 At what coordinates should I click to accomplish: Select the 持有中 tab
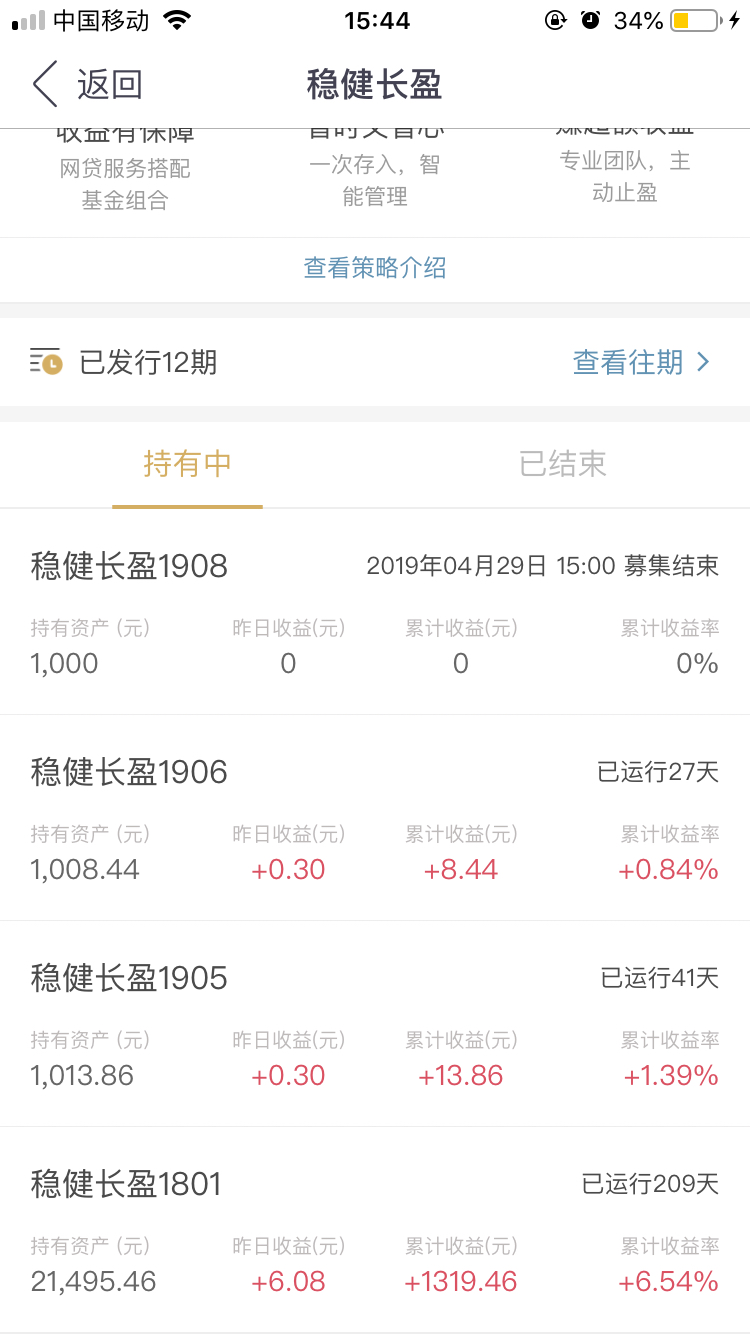coord(187,464)
